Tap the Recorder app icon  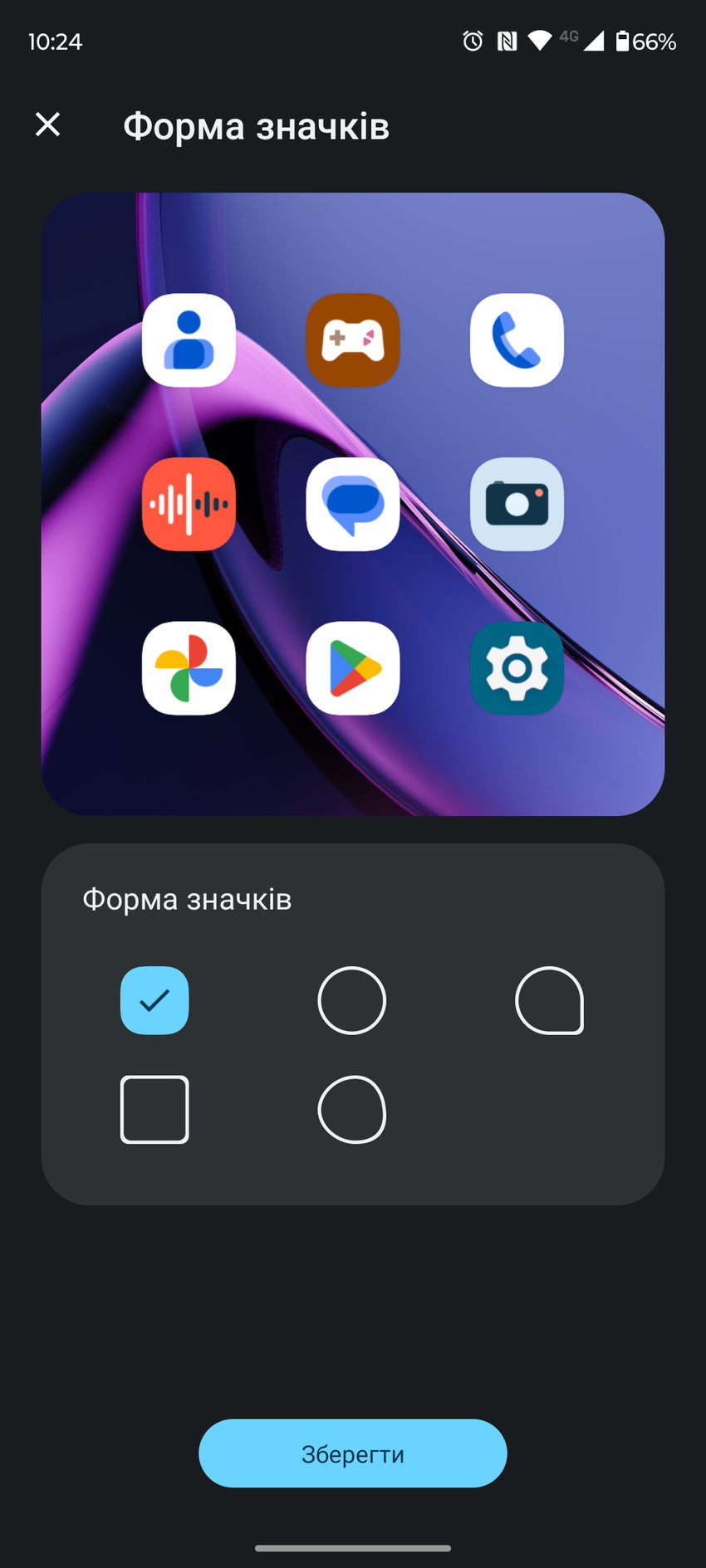coord(189,505)
